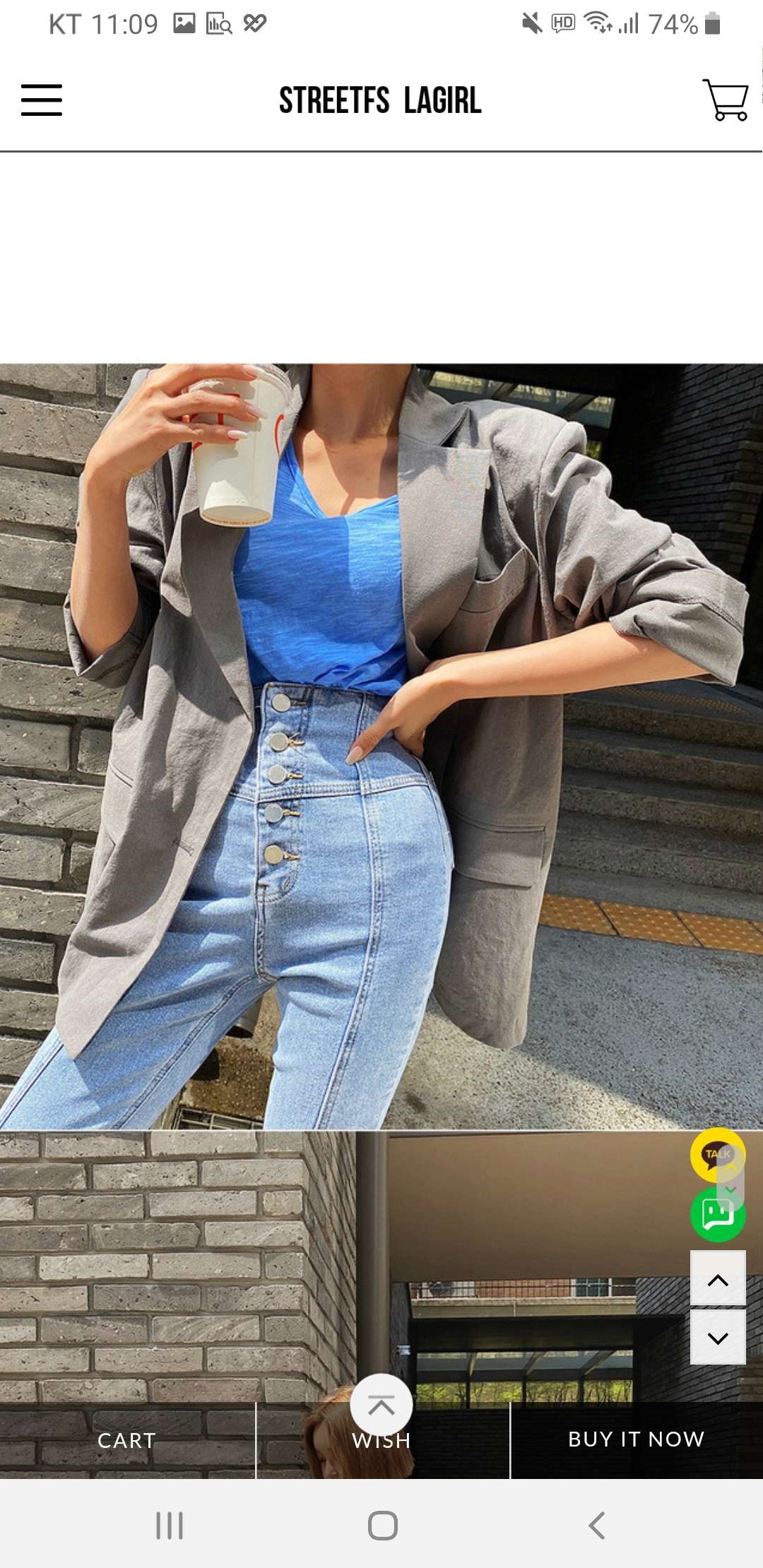
Task: Open the hamburger menu
Action: click(x=42, y=100)
